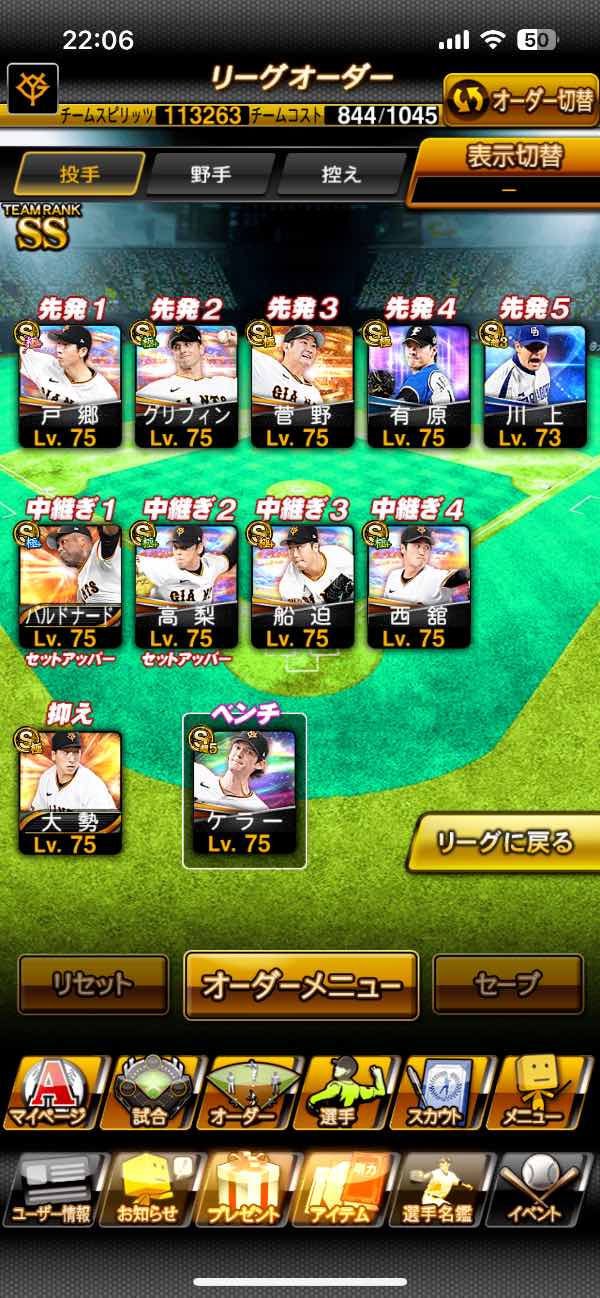600x1298 pixels.
Task: Select starter card 戸郷
Action: pyautogui.click(x=70, y=385)
